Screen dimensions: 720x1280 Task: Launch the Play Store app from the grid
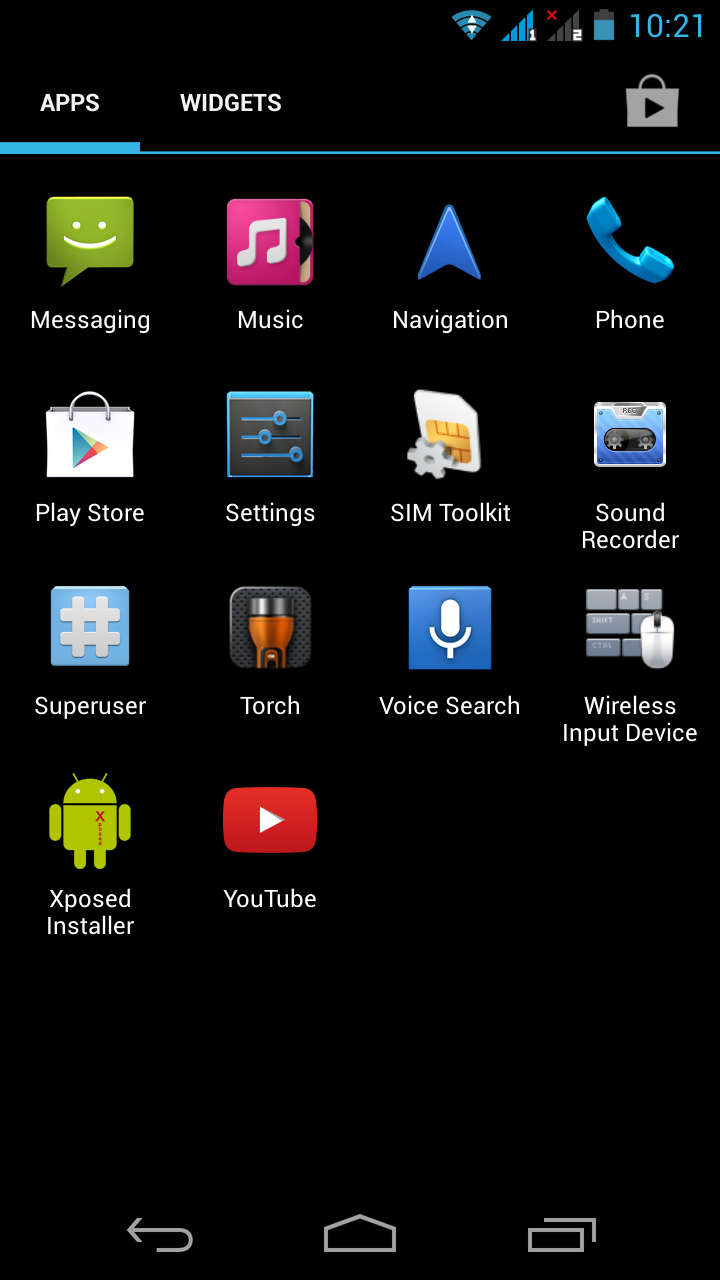(90, 458)
